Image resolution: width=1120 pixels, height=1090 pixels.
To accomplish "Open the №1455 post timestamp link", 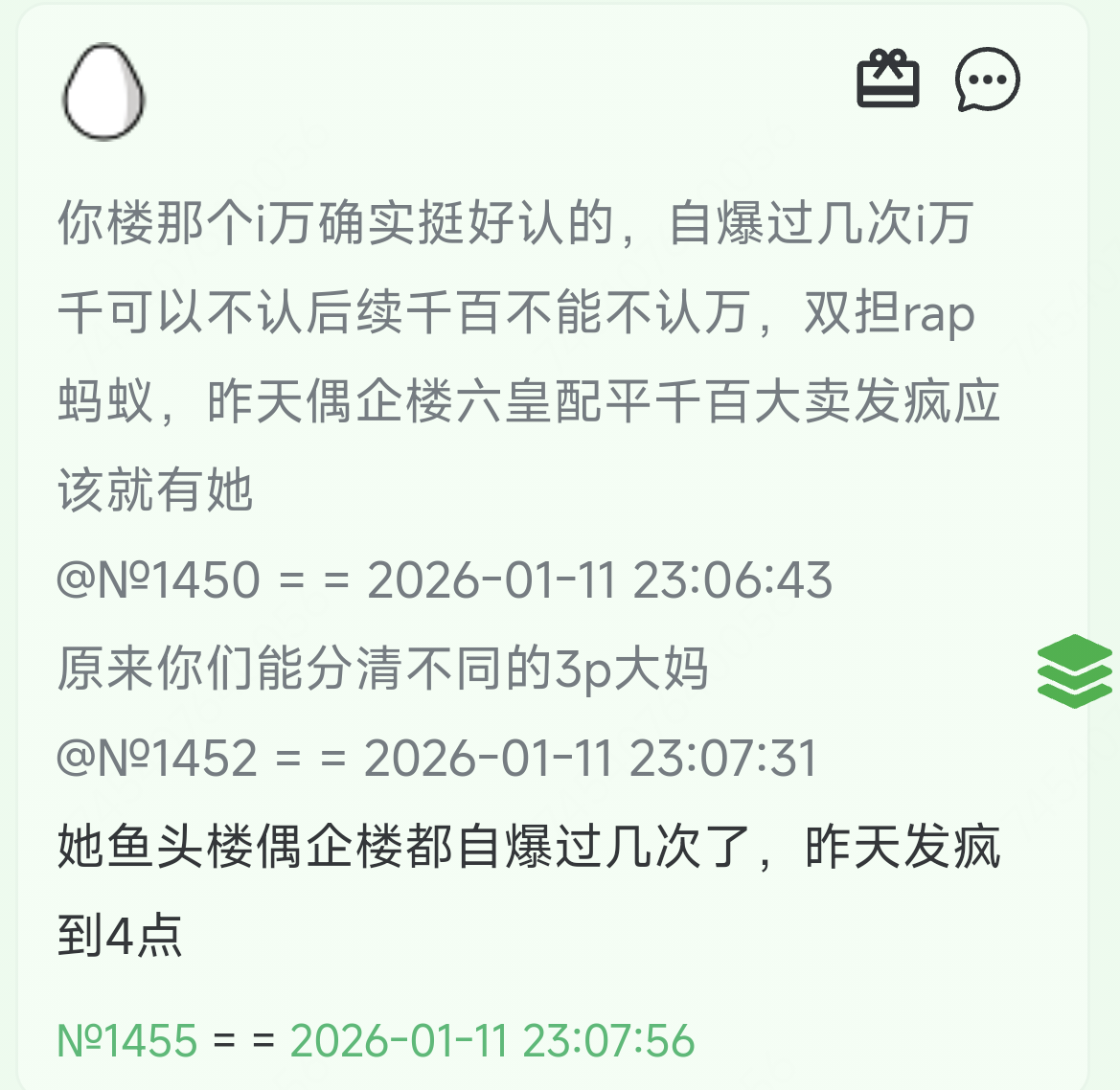I will click(x=376, y=1041).
